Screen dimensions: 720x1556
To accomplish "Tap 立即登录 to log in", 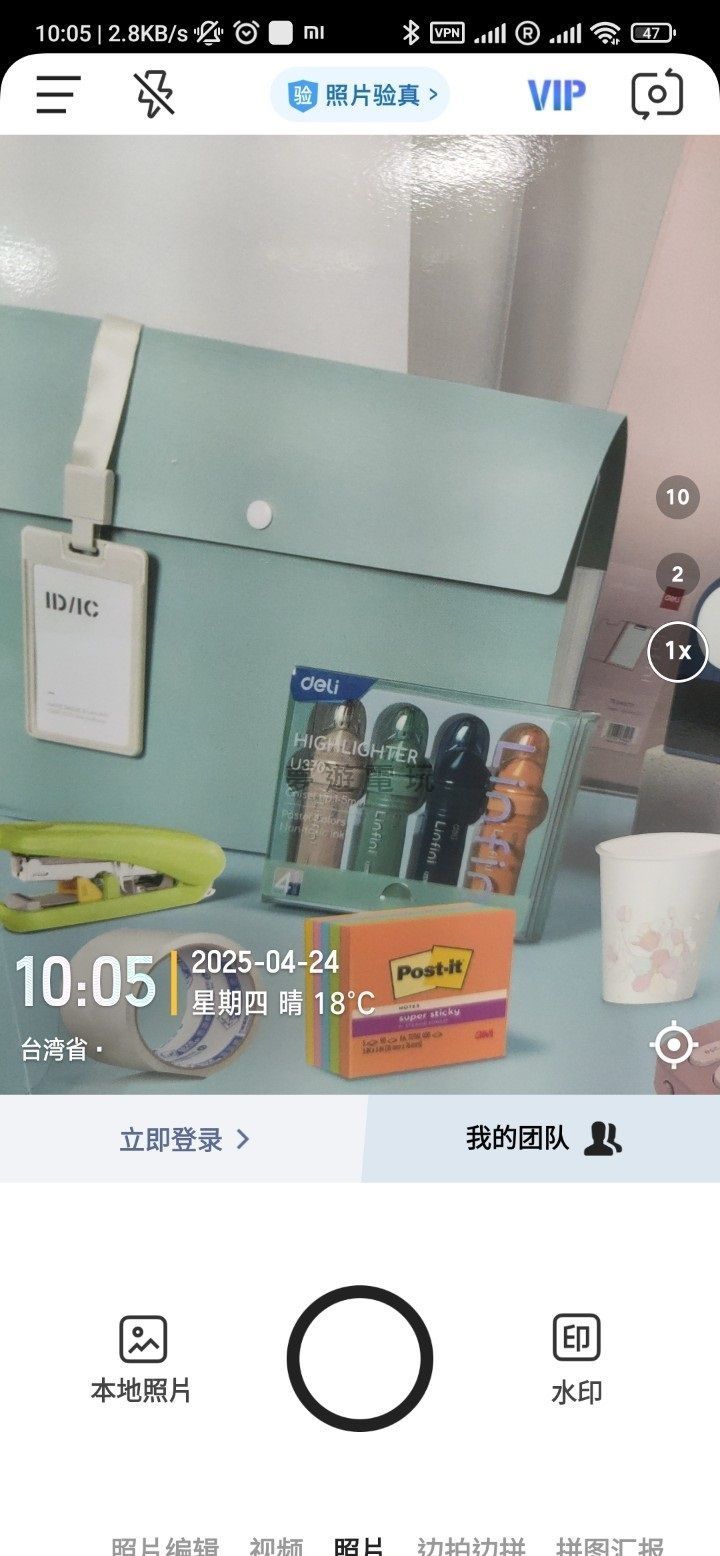I will pos(184,1139).
